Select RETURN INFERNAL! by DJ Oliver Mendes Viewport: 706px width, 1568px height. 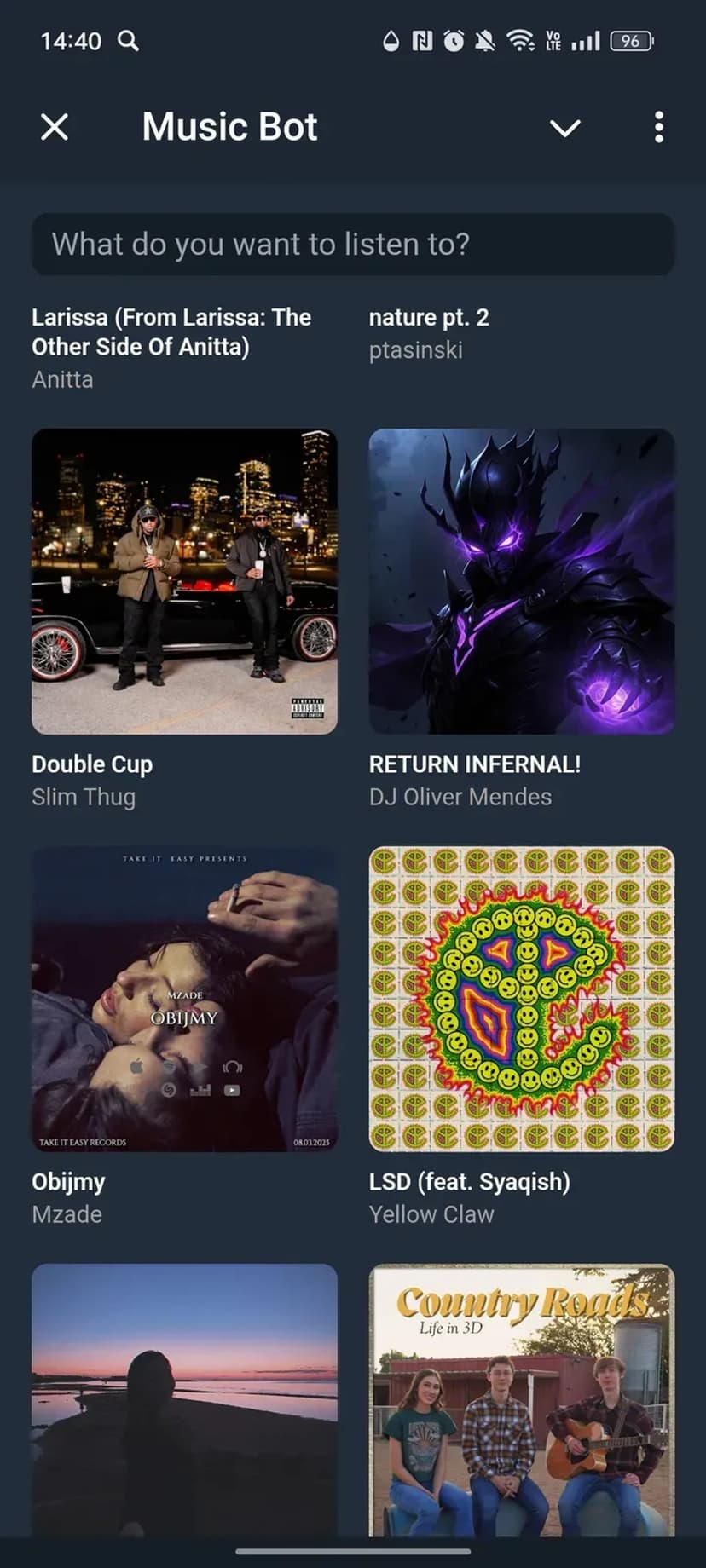tap(521, 581)
